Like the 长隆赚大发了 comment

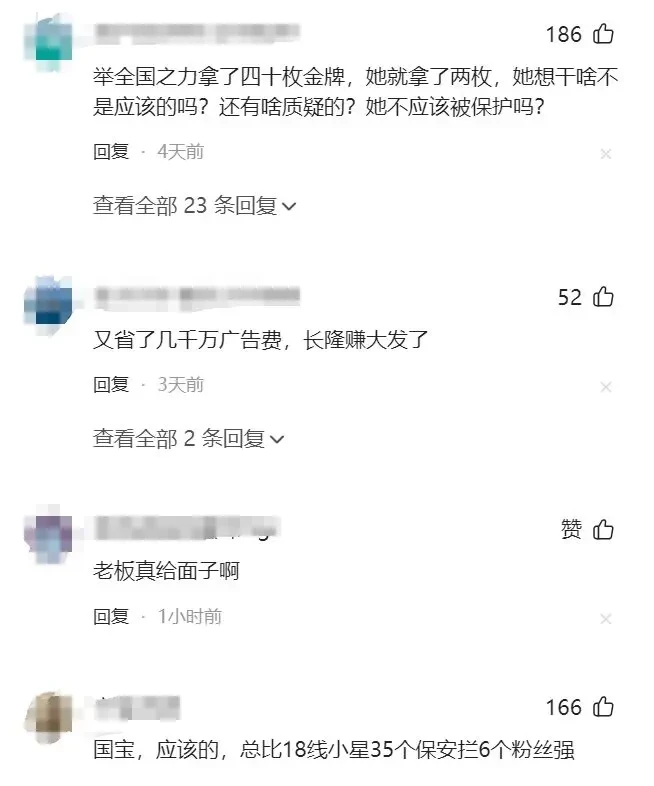pos(603,297)
